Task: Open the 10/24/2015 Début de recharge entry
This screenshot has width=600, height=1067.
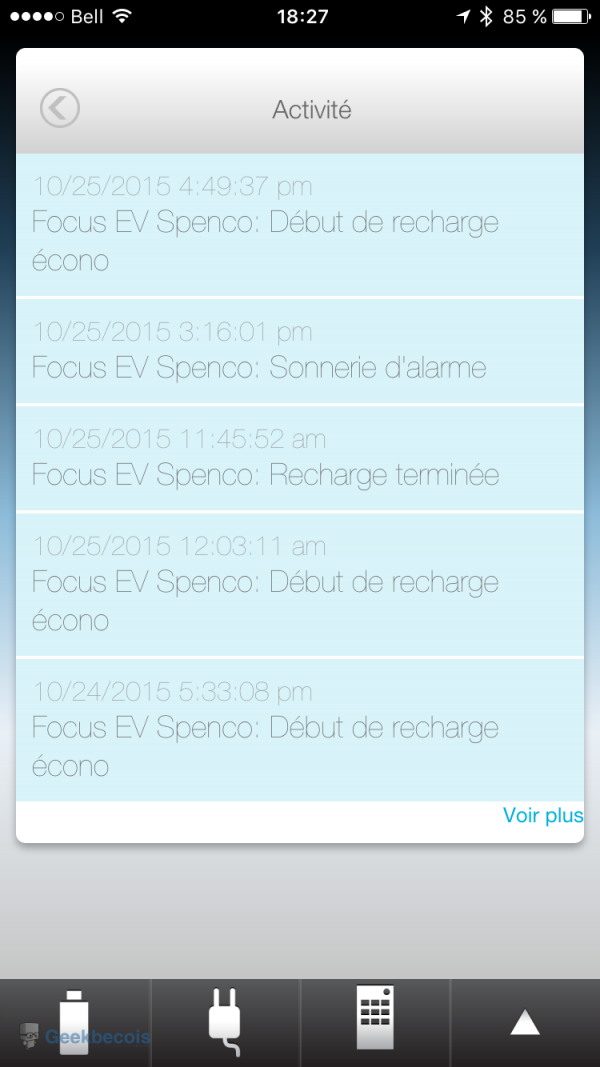Action: 300,729
